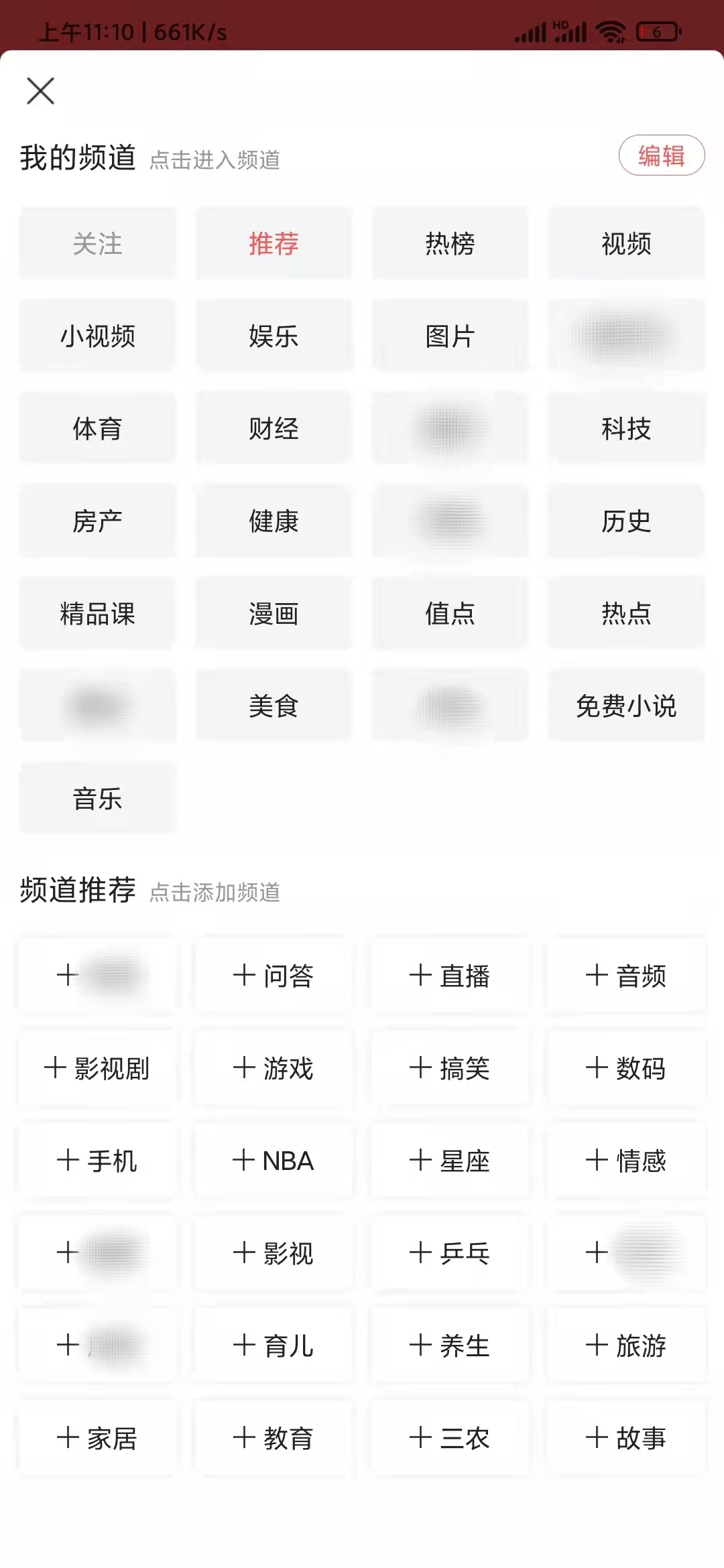Add the 旅游 channel with its plus icon

pyautogui.click(x=627, y=1346)
